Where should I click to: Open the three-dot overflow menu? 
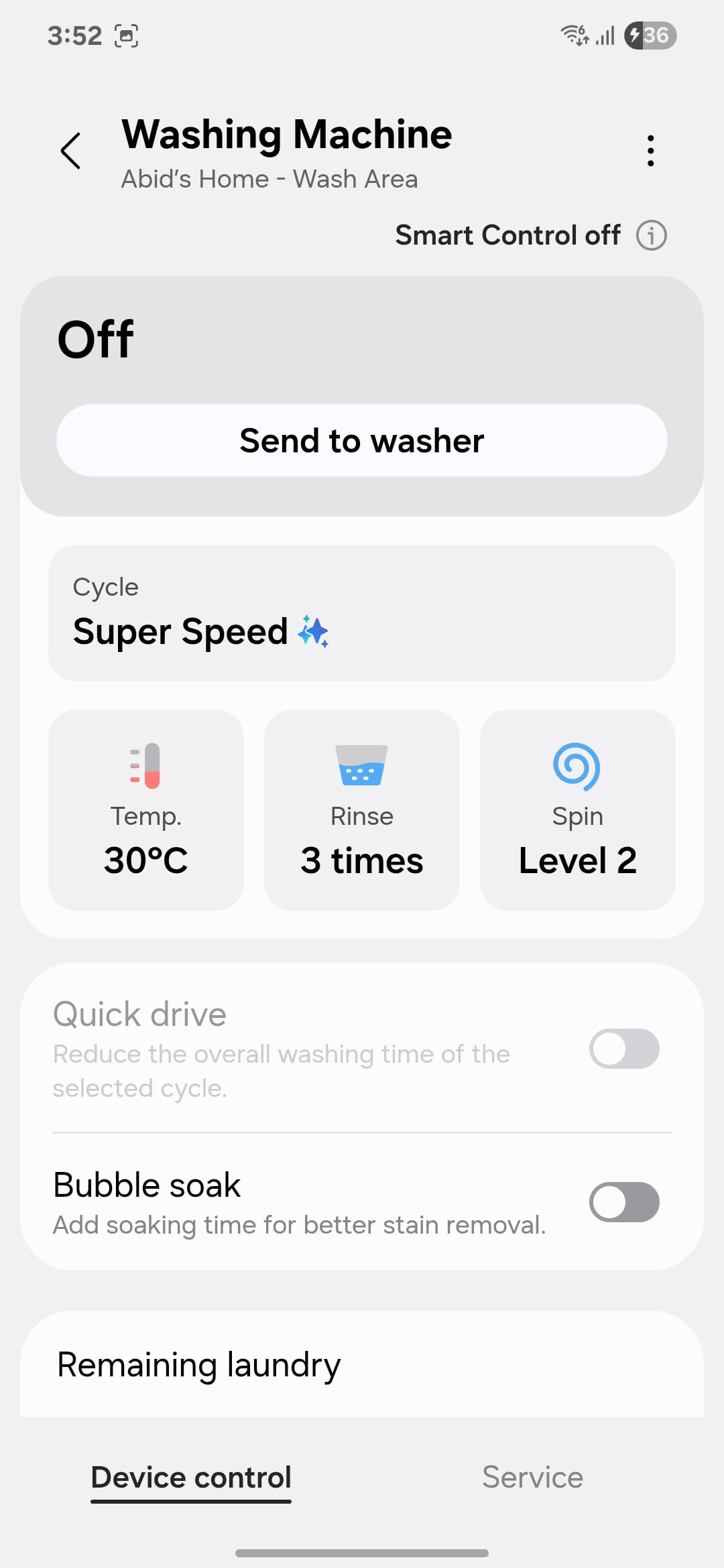pyautogui.click(x=650, y=151)
